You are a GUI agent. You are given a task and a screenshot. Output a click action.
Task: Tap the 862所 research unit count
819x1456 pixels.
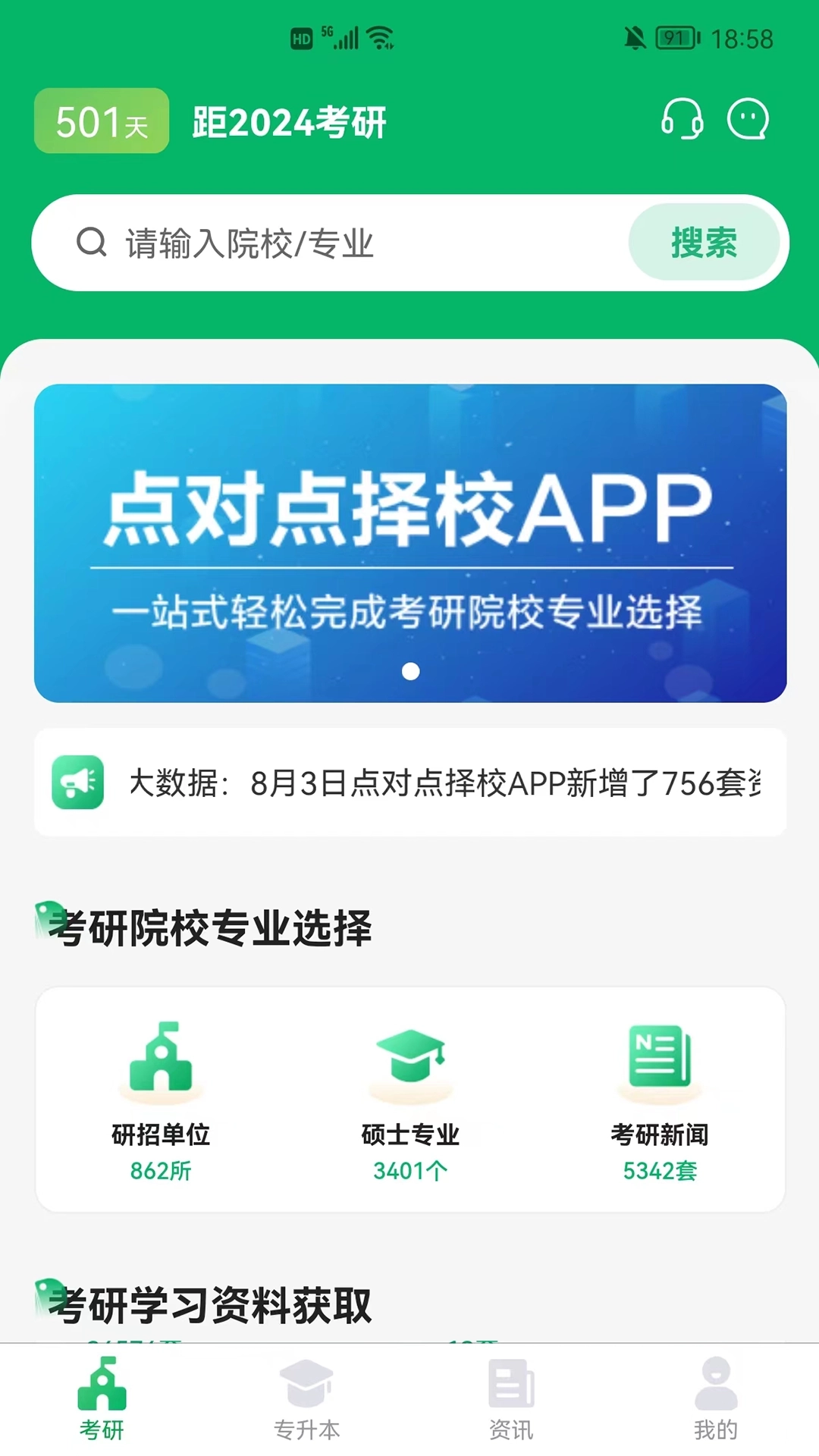coord(162,1172)
